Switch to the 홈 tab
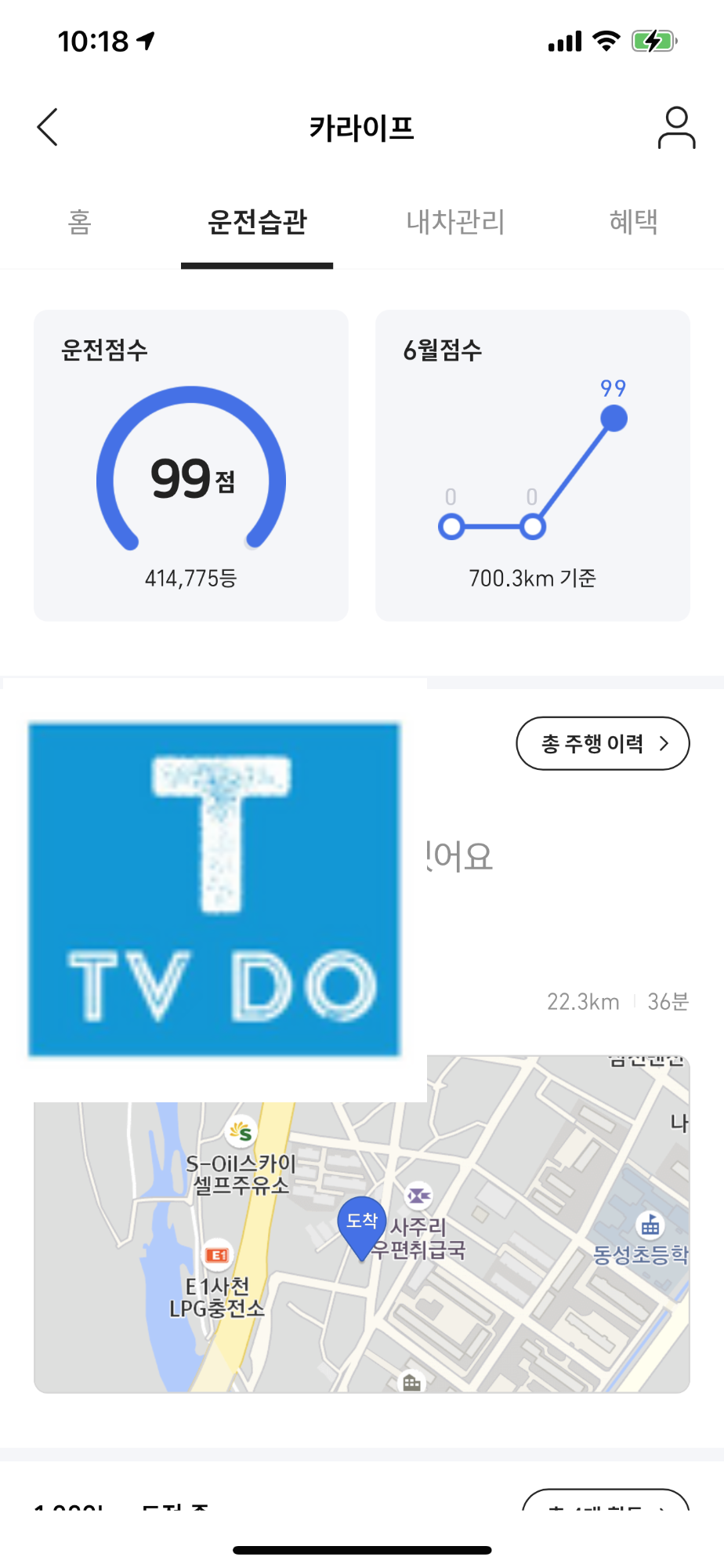Viewport: 724px width, 1568px height. click(80, 222)
